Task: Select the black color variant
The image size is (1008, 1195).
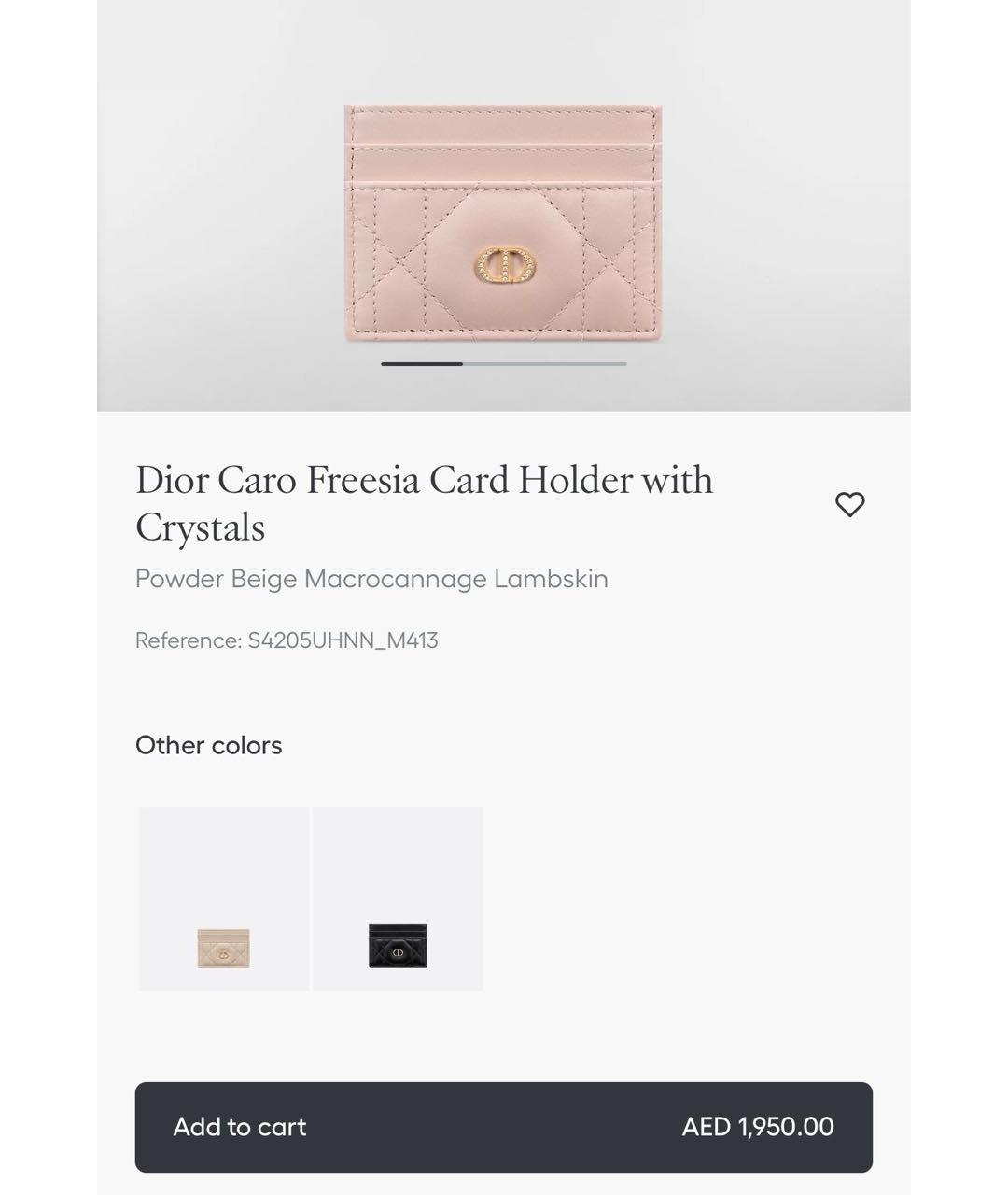Action: tap(398, 899)
